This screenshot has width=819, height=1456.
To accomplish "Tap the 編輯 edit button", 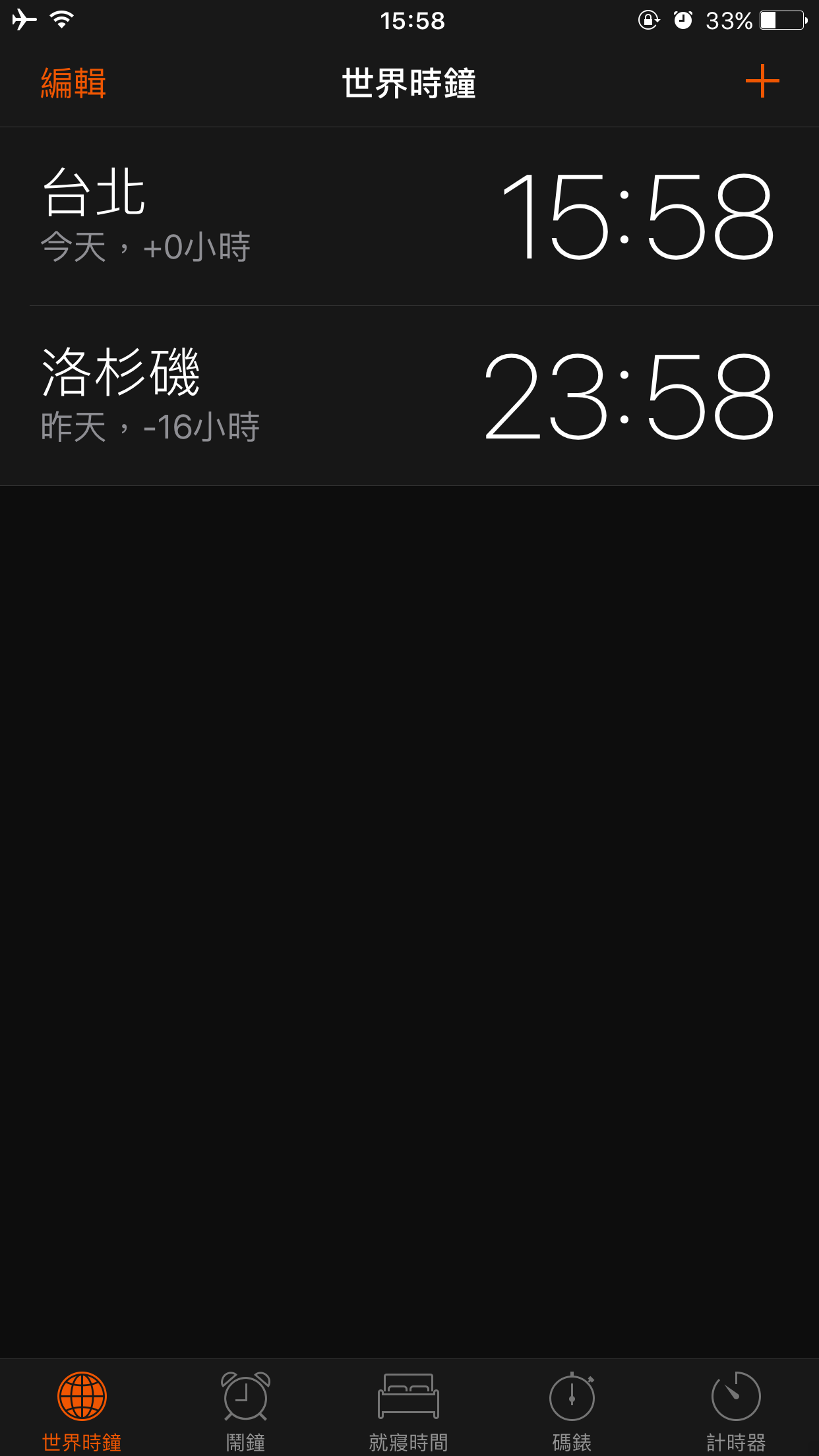I will tap(73, 83).
